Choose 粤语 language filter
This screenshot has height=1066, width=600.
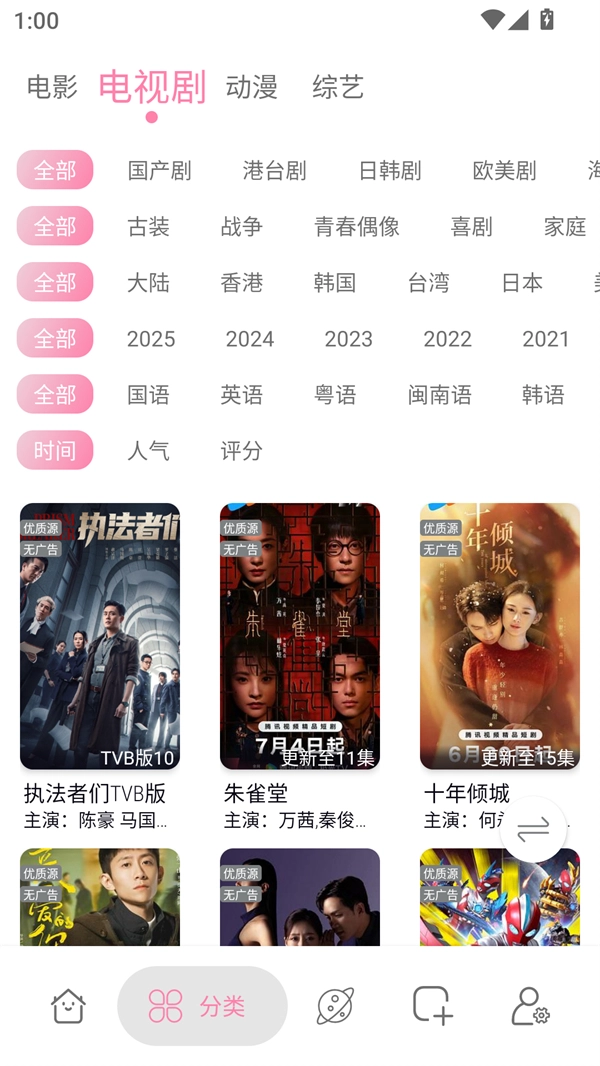[336, 395]
